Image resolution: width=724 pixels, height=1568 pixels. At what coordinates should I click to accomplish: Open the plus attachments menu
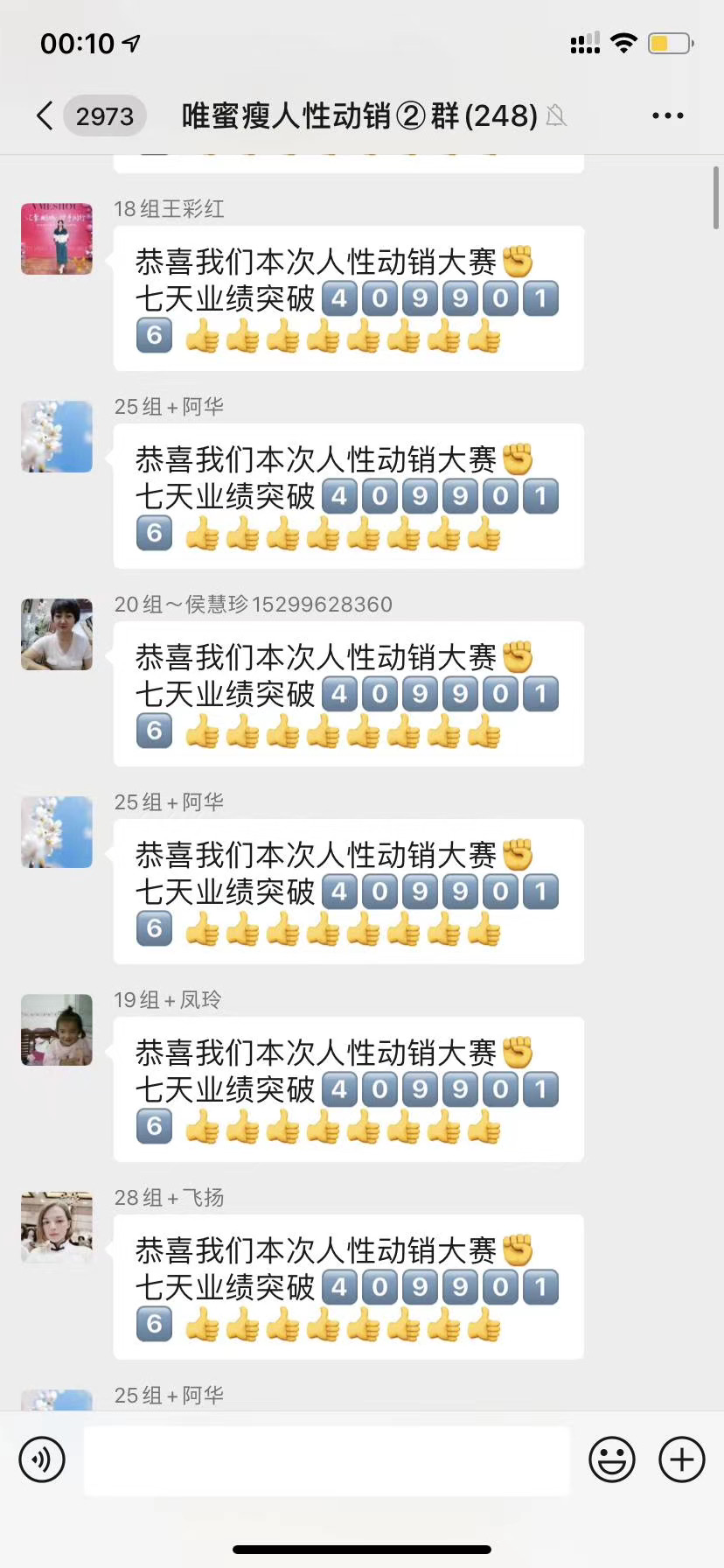point(681,1459)
